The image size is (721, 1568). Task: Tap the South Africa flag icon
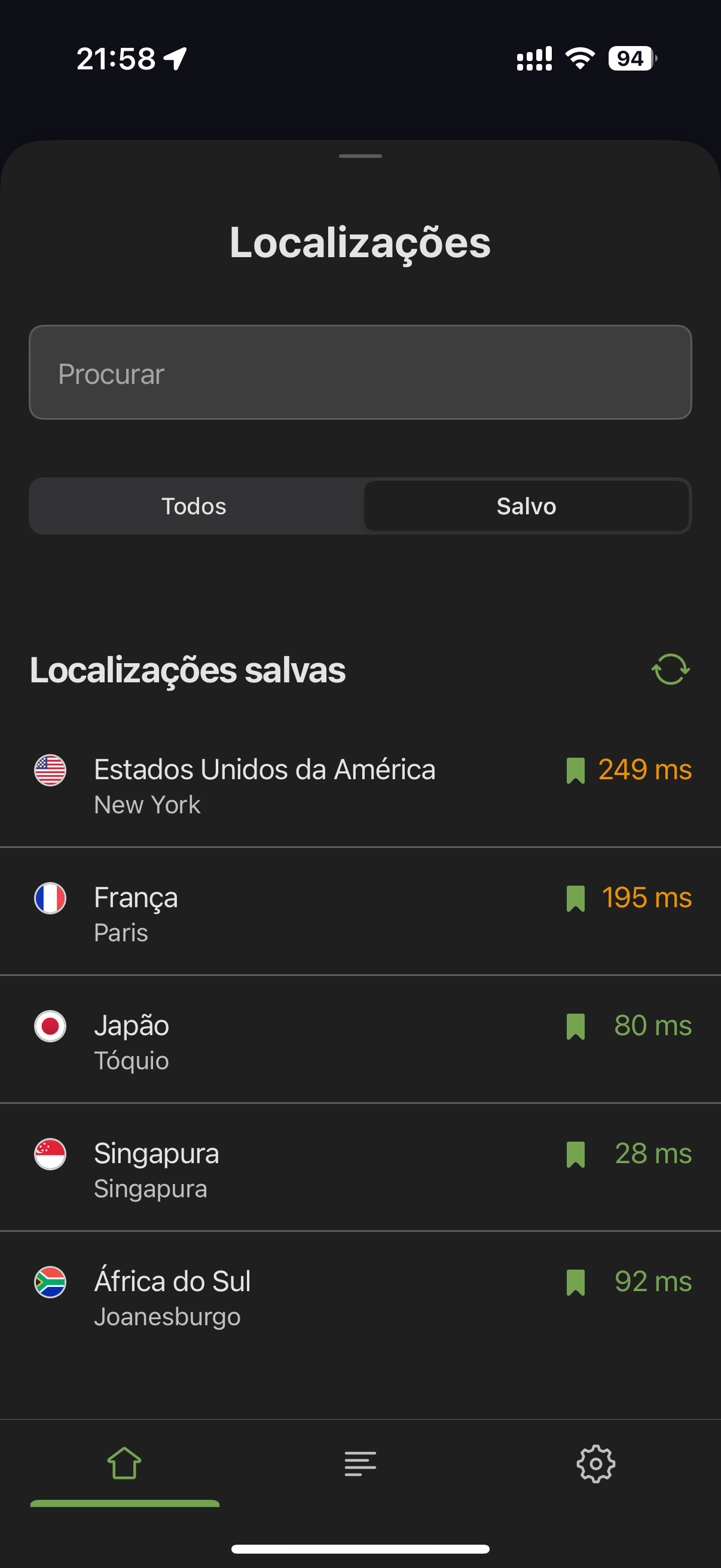coord(50,1282)
